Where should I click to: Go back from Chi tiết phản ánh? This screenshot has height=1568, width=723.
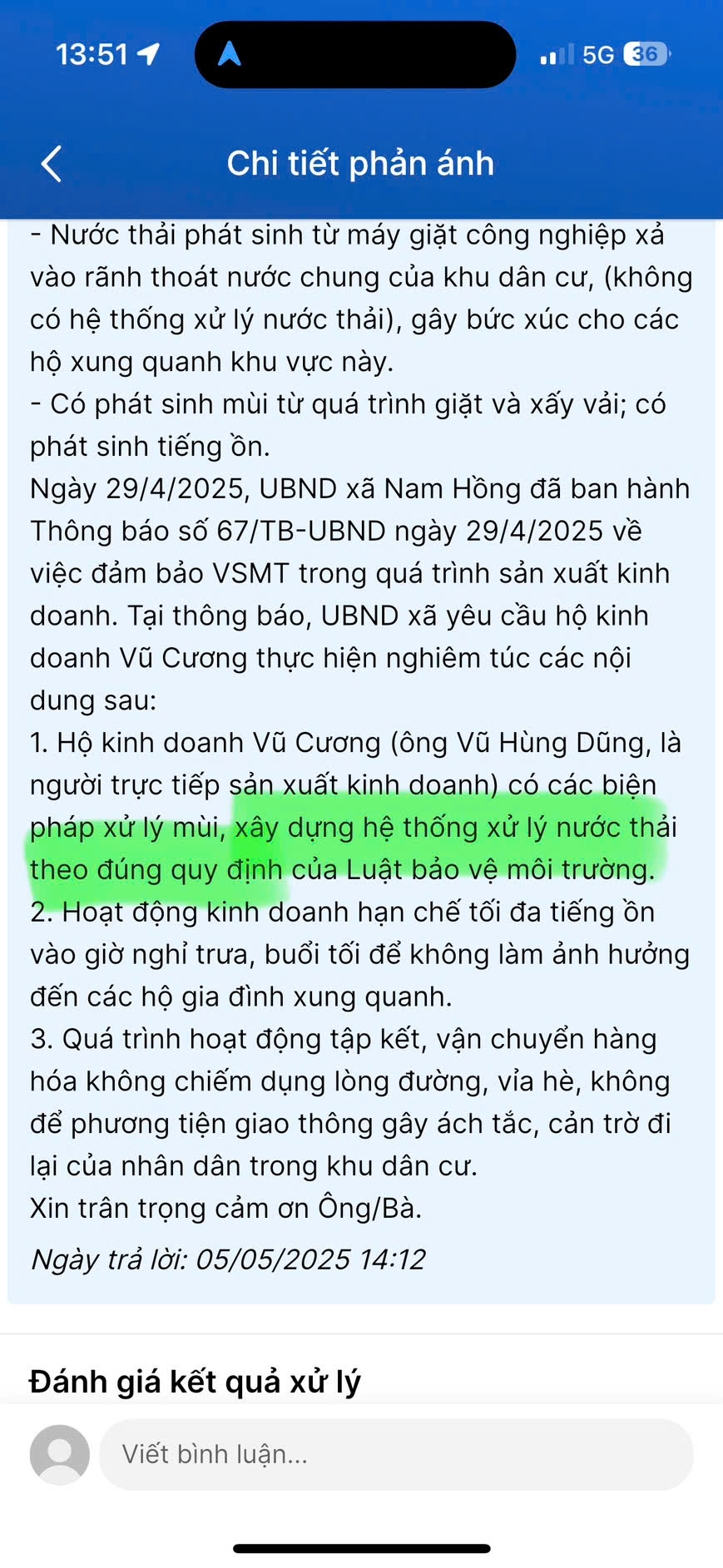[52, 163]
